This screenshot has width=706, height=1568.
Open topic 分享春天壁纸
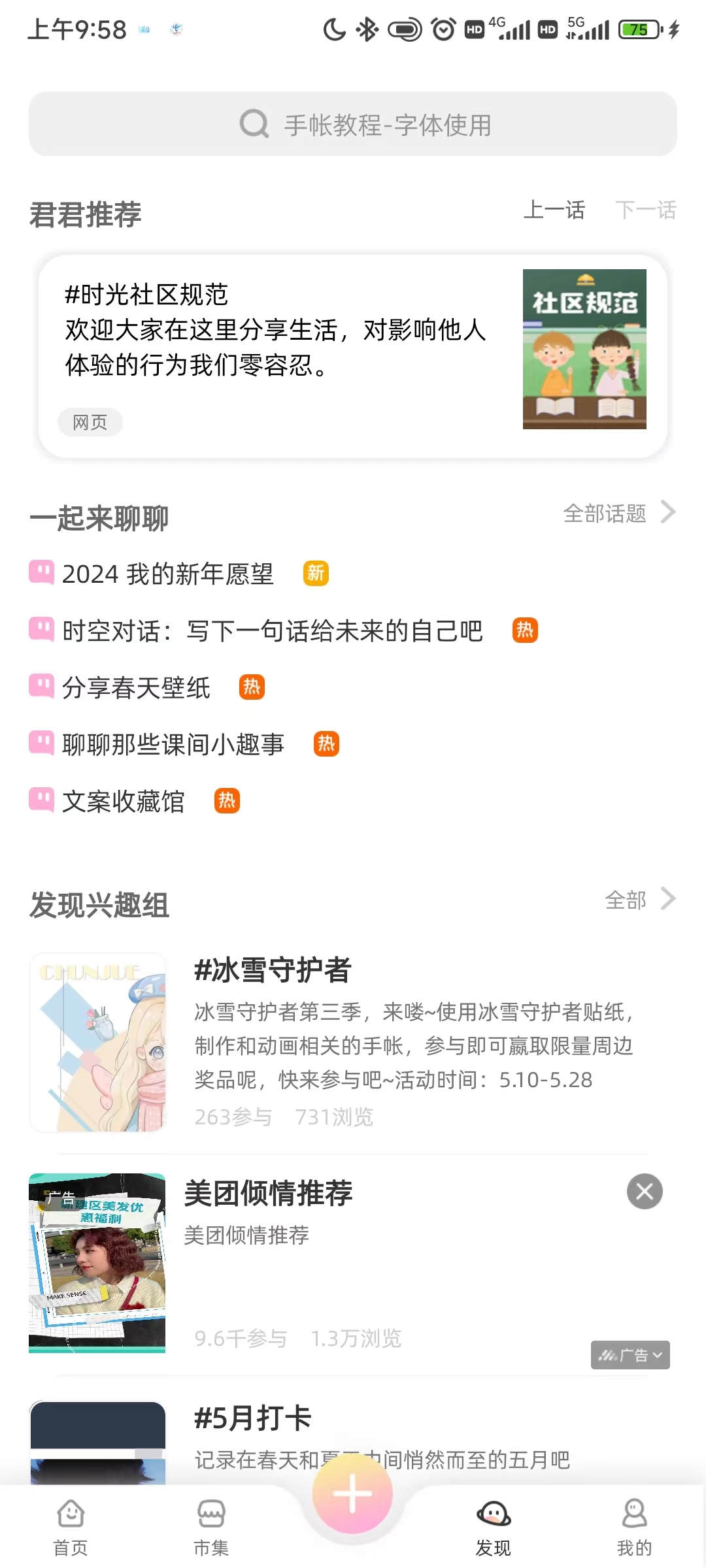click(x=137, y=687)
